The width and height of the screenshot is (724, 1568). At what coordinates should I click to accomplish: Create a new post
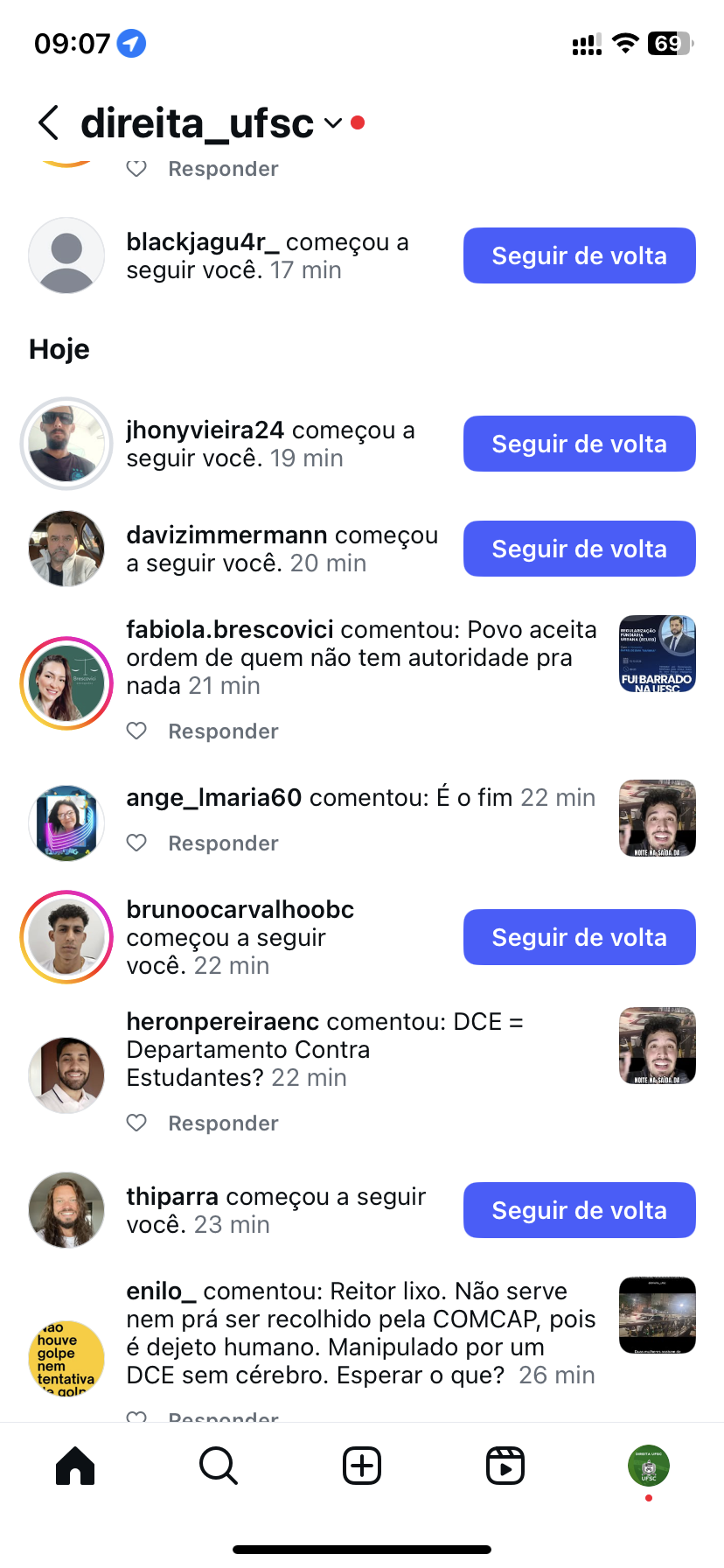click(x=362, y=1466)
